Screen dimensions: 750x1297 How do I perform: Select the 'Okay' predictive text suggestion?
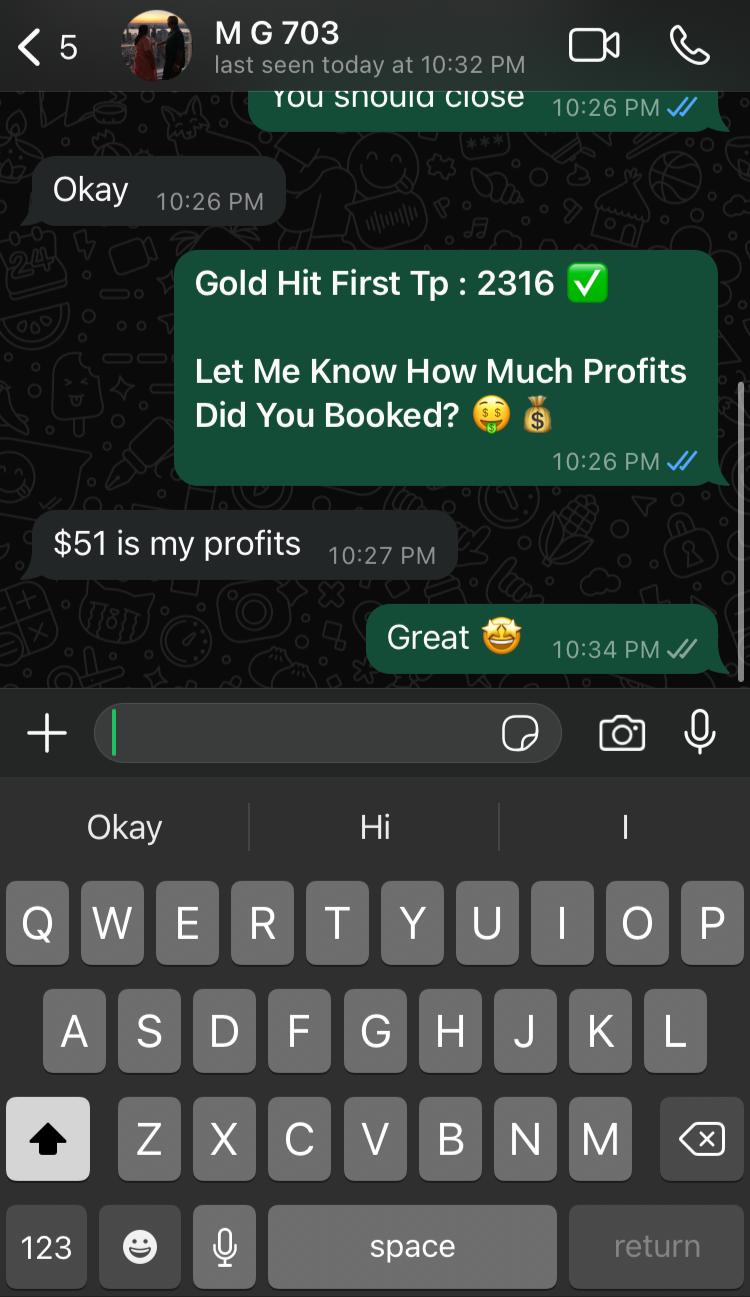pos(124,827)
